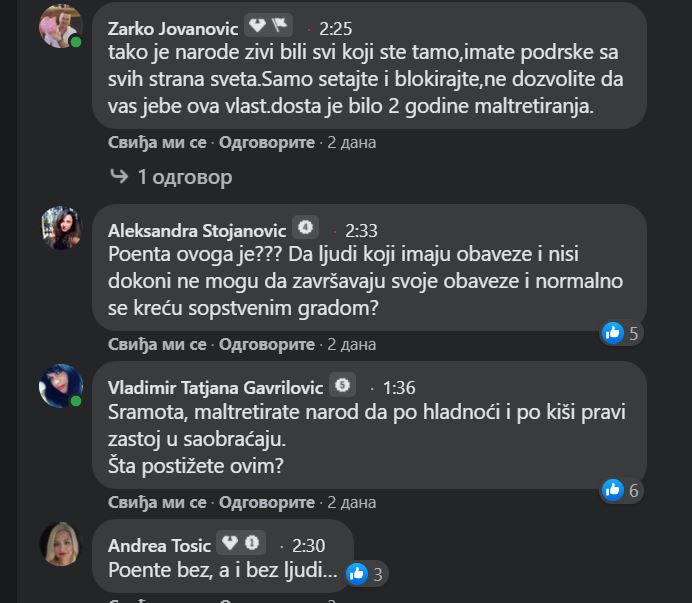Like Zarko Jovanovic's comment
The height and width of the screenshot is (603, 692).
pos(157,143)
